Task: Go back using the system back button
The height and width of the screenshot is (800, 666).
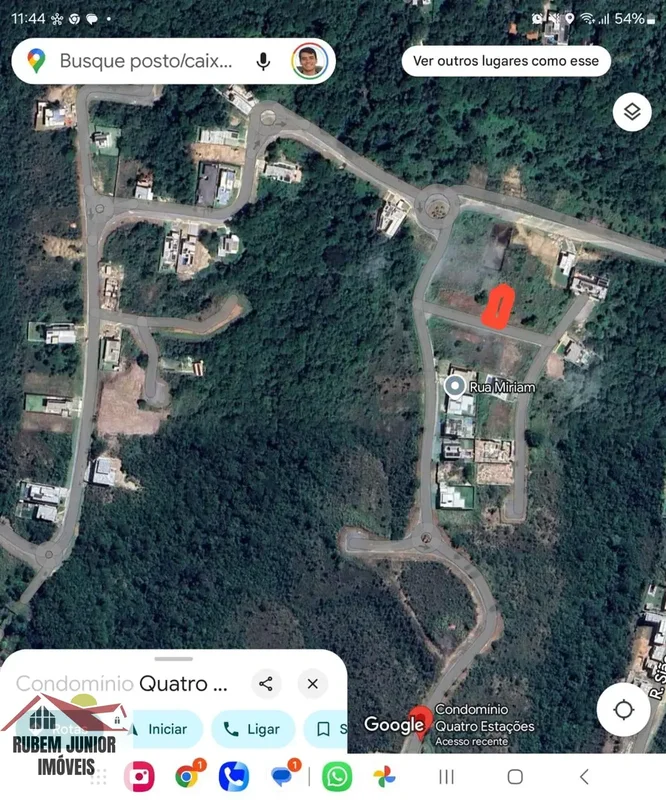Action: (584, 776)
